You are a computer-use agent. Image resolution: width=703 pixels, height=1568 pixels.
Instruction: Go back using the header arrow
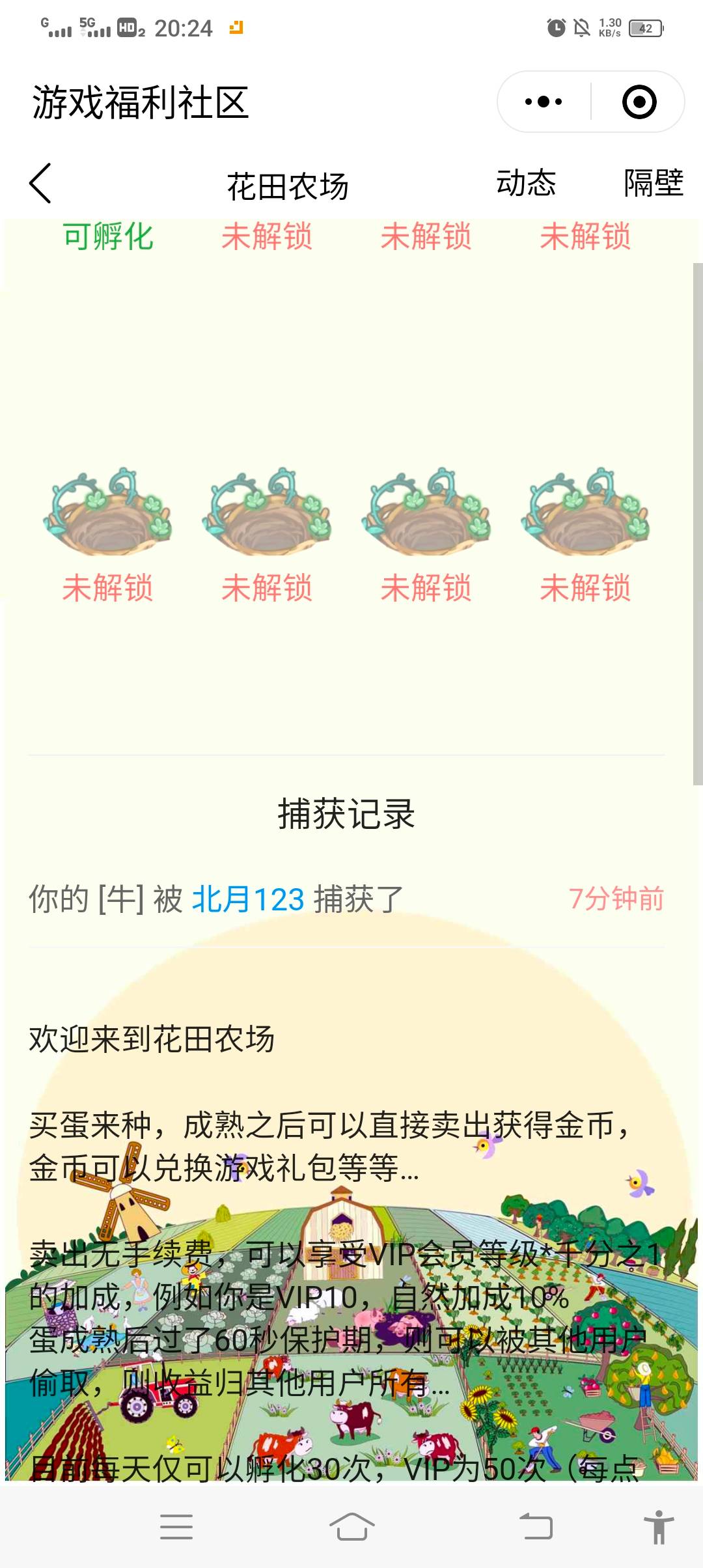click(40, 184)
